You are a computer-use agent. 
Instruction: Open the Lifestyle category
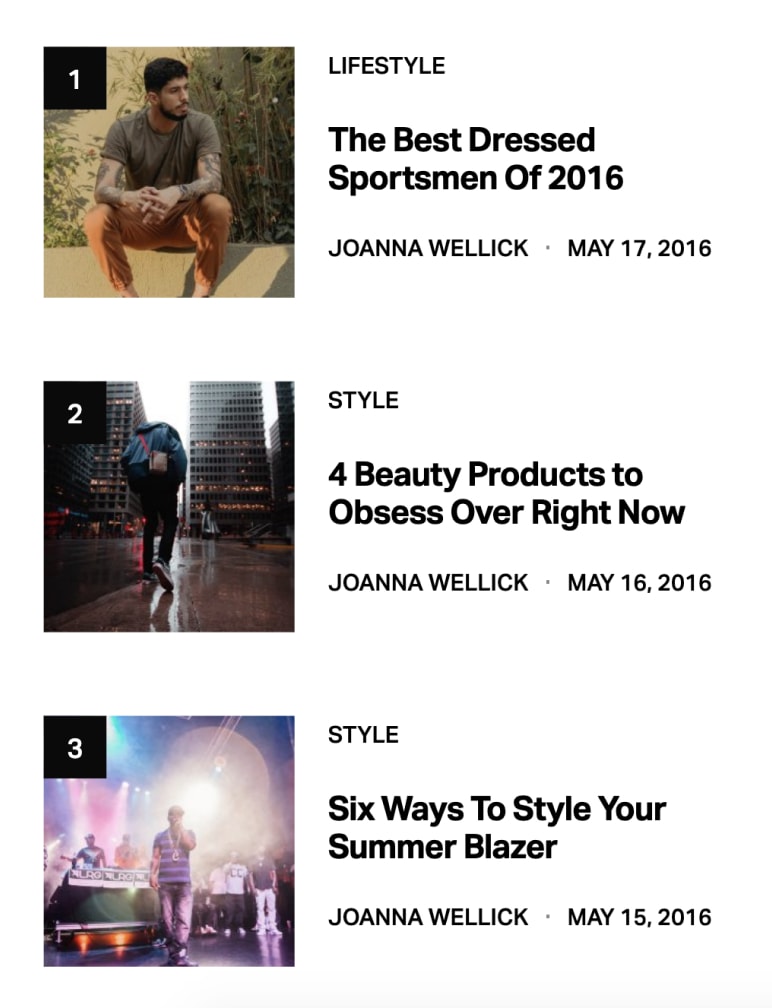[x=386, y=66]
